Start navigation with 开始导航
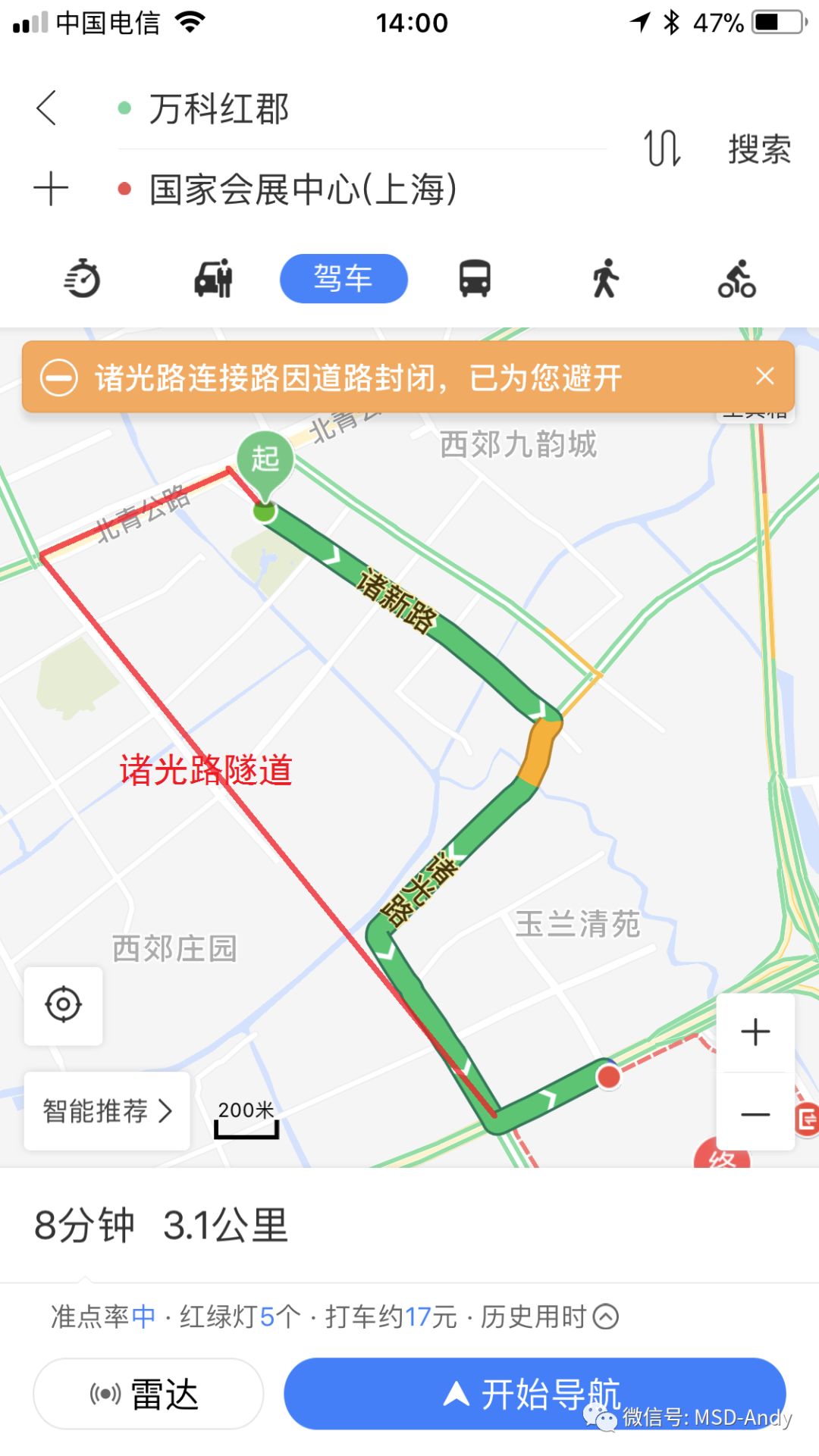 coord(535,1394)
